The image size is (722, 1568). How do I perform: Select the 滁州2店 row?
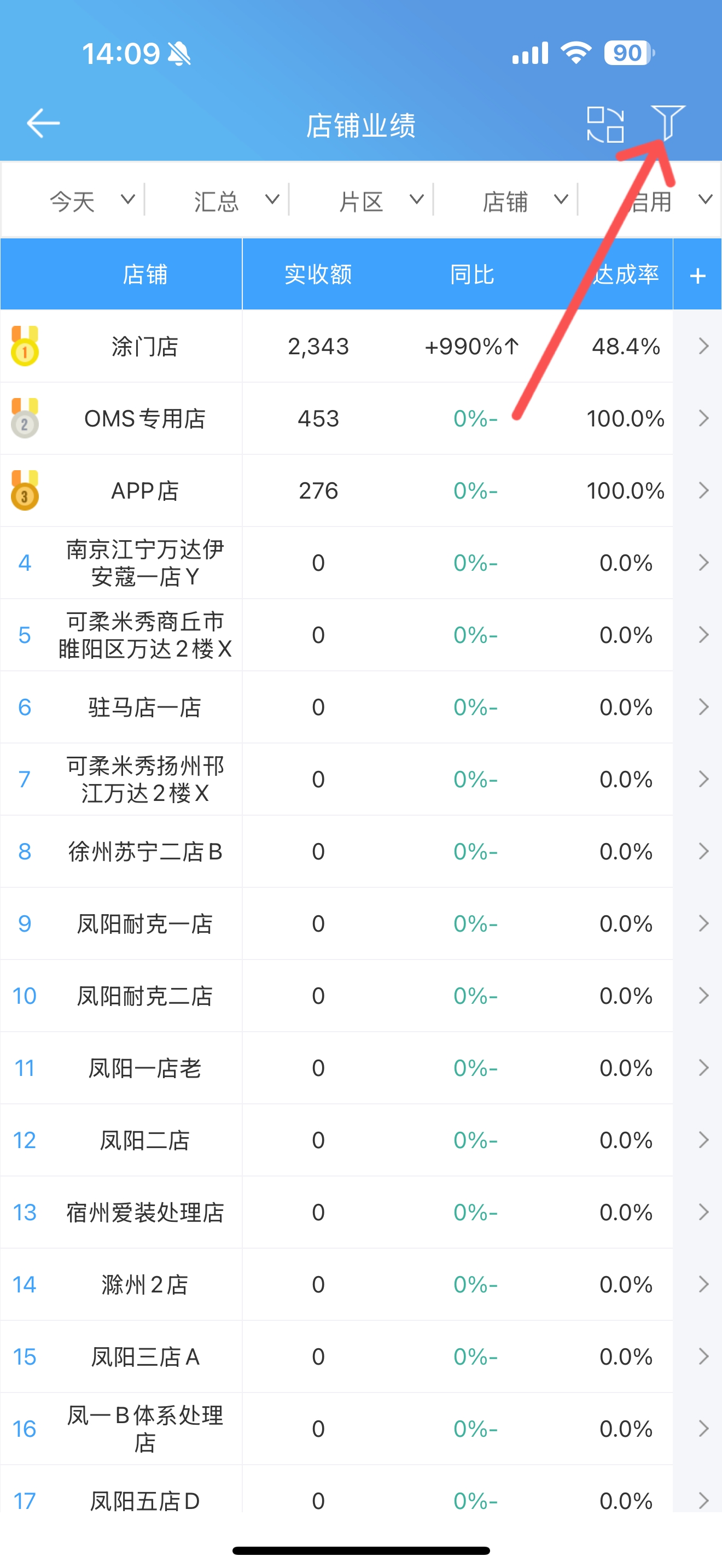click(361, 1285)
